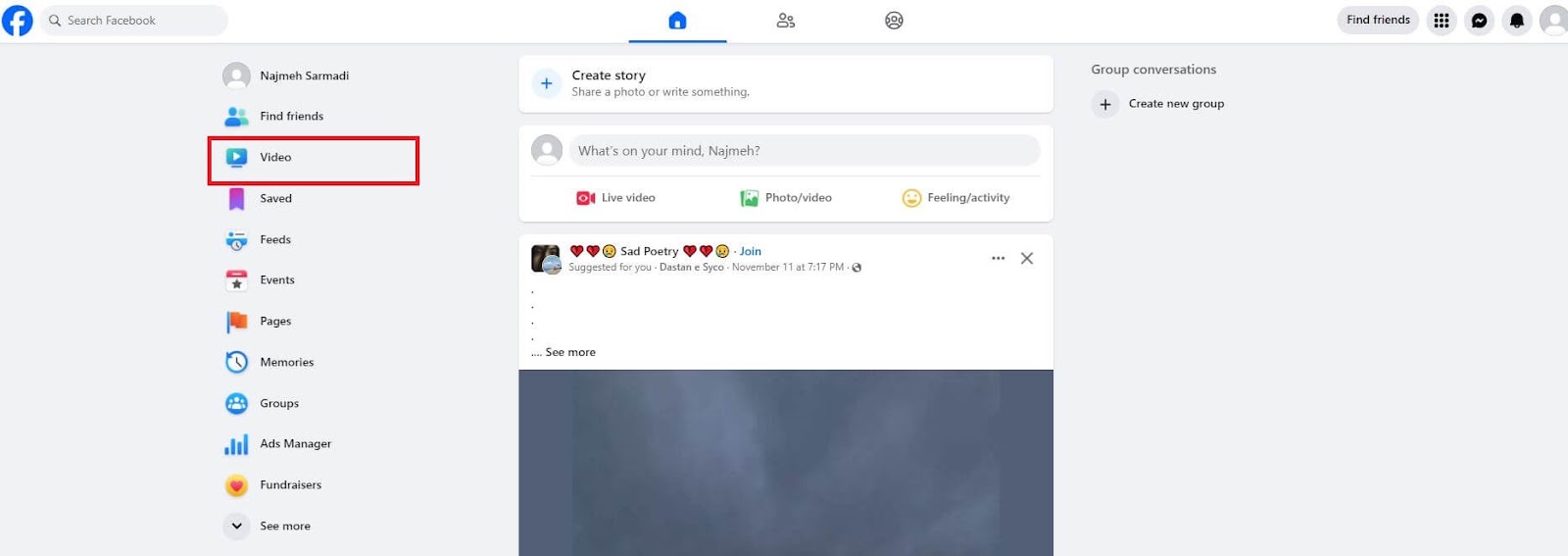Add a Photo/video to a post
The width and height of the screenshot is (1568, 556).
pos(786,198)
